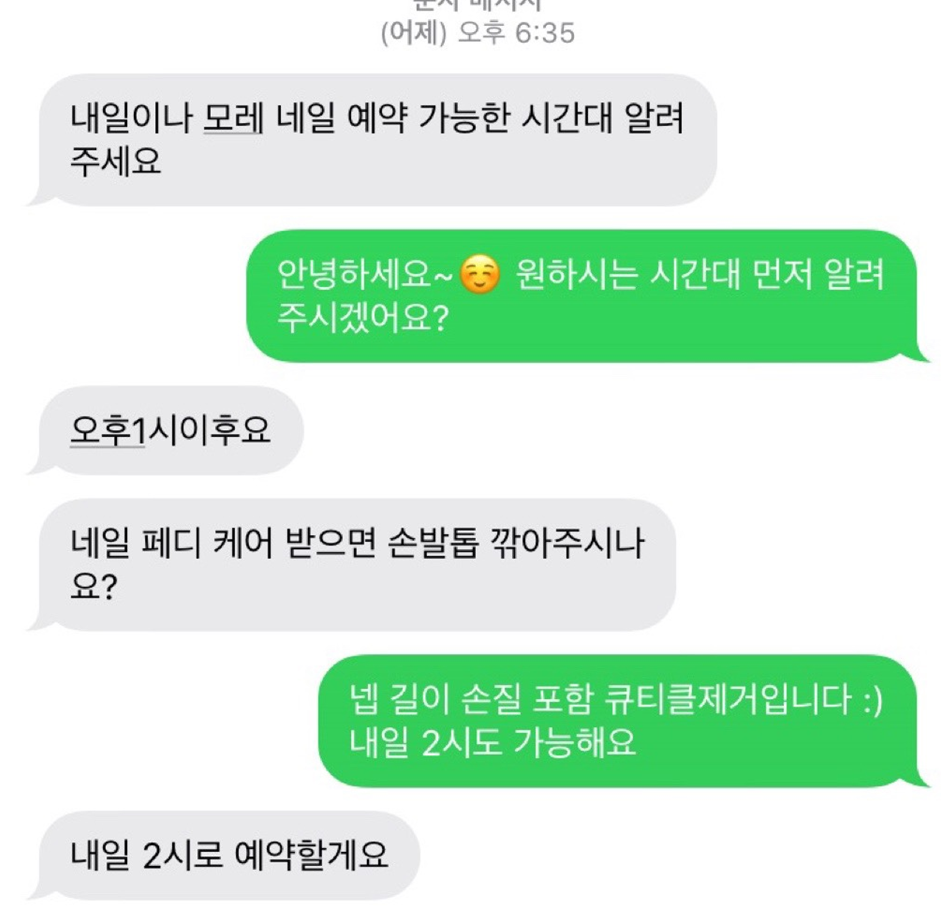The image size is (941, 907).
Task: Open the underlined "오후1시" time link
Action: tap(108, 432)
